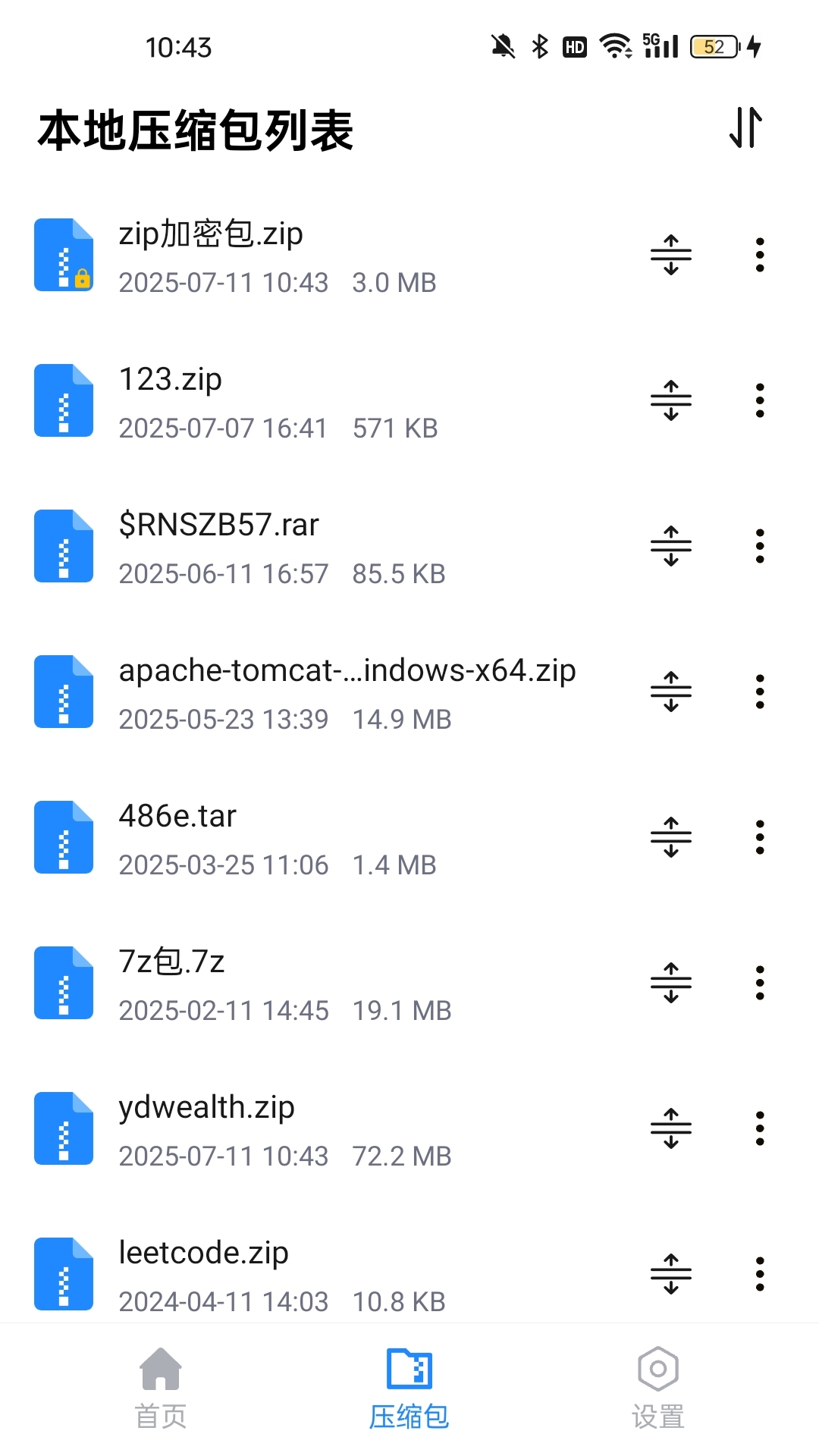This screenshot has width=819, height=1456.
Task: Open the settings gear icon 设置
Action: pyautogui.click(x=657, y=1388)
